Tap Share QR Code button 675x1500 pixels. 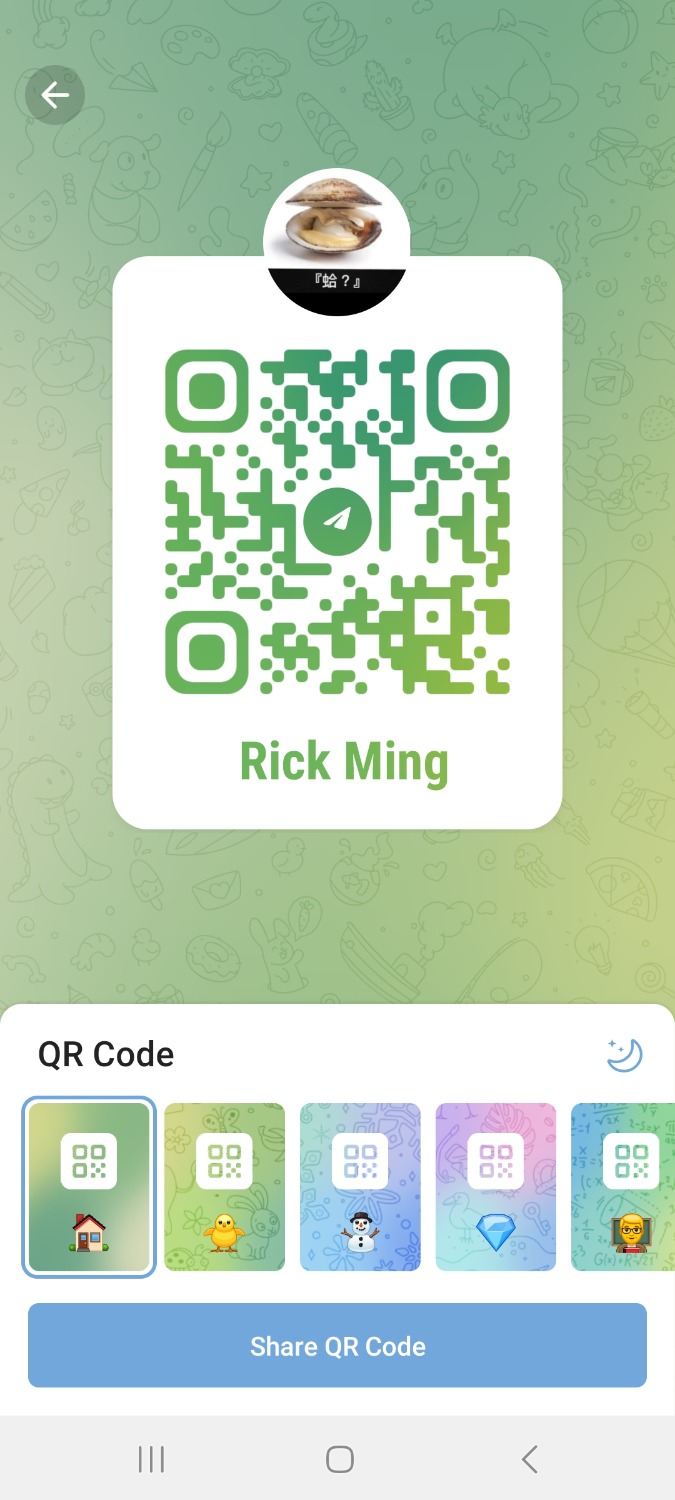click(x=337, y=1346)
